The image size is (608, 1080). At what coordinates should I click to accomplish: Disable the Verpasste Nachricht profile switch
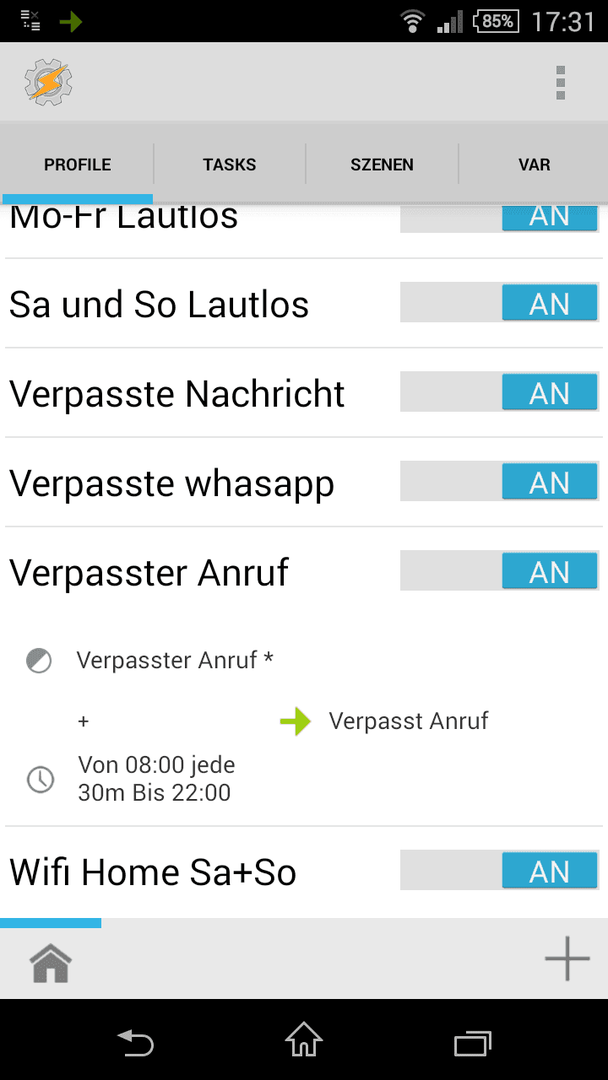click(x=499, y=393)
